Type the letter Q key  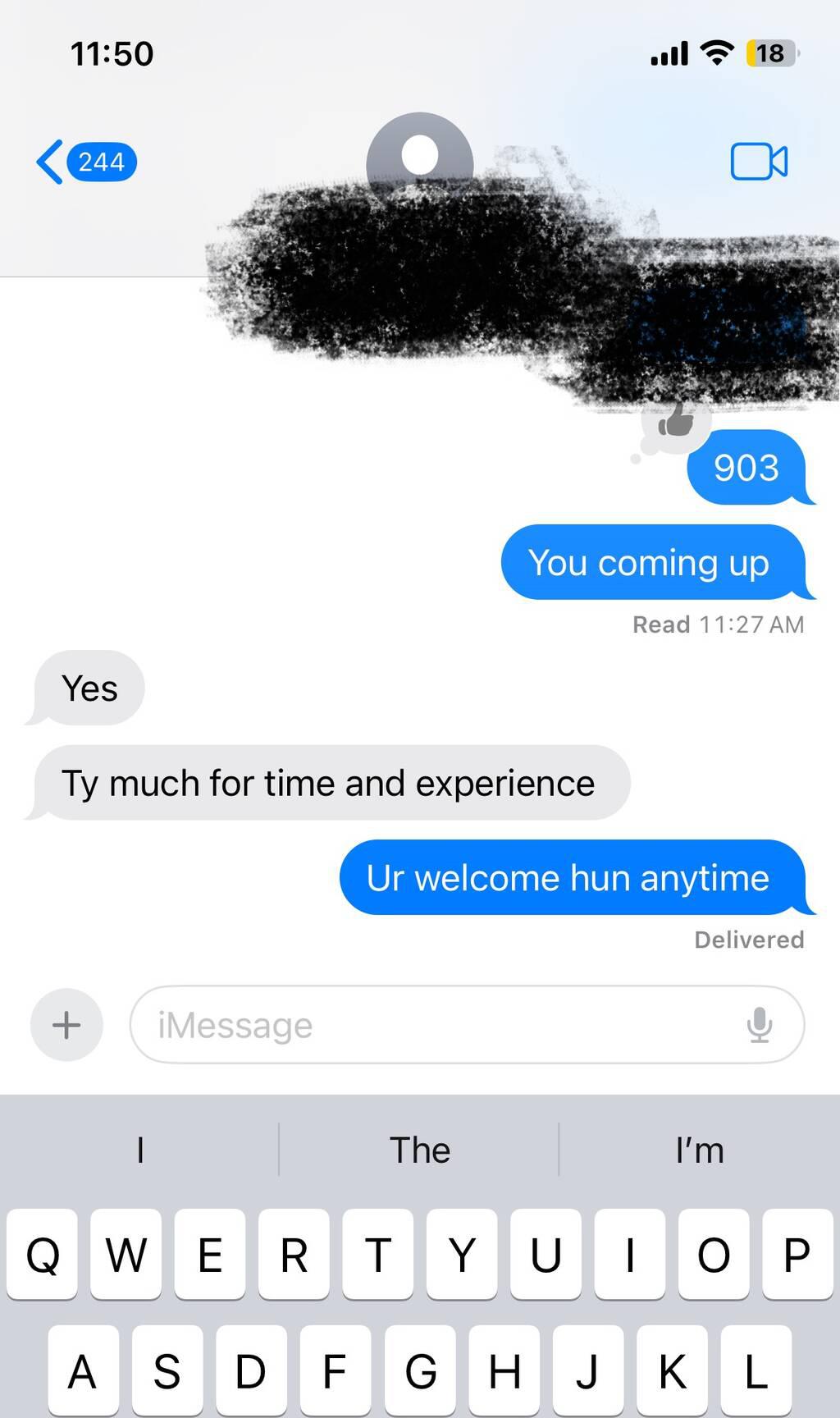[43, 1255]
